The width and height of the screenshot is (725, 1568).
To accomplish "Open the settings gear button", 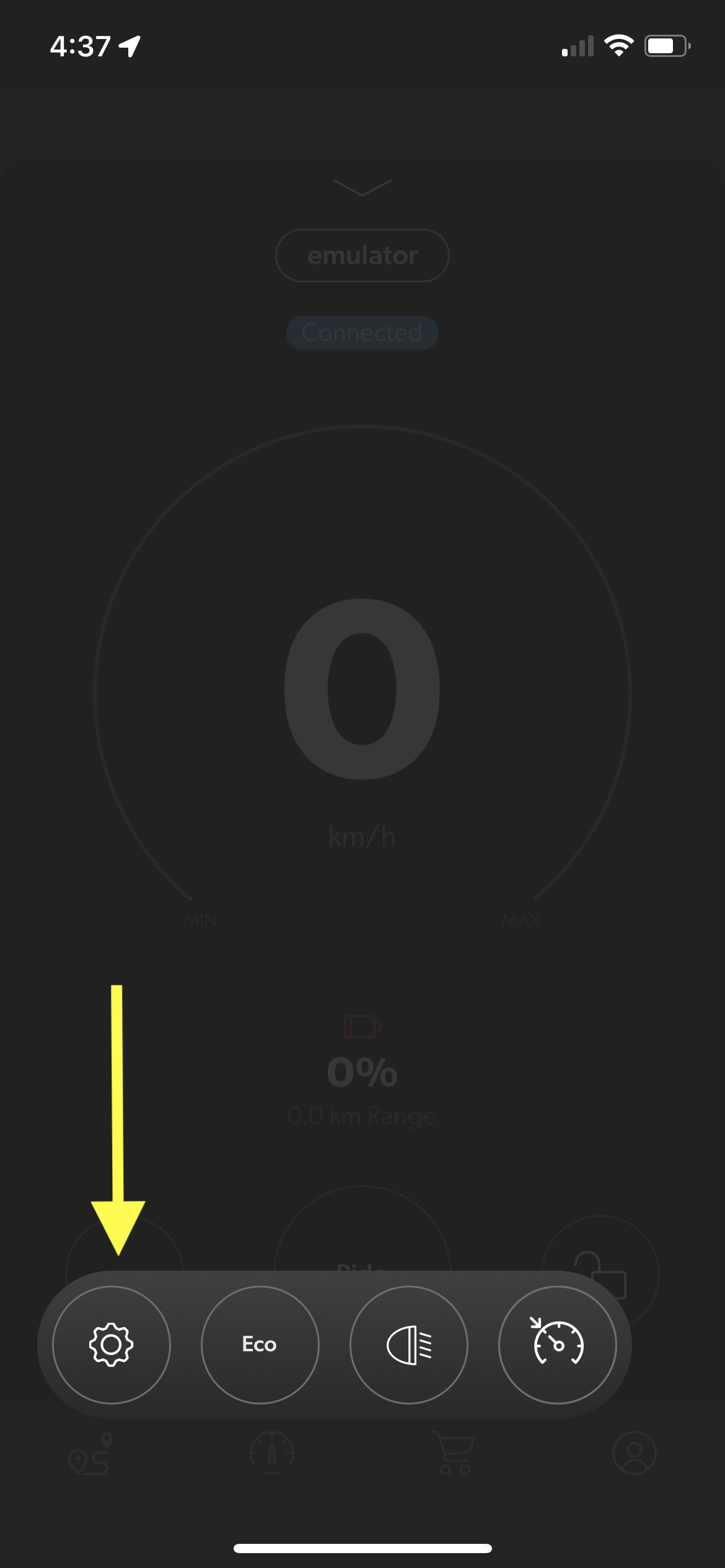I will (112, 1344).
